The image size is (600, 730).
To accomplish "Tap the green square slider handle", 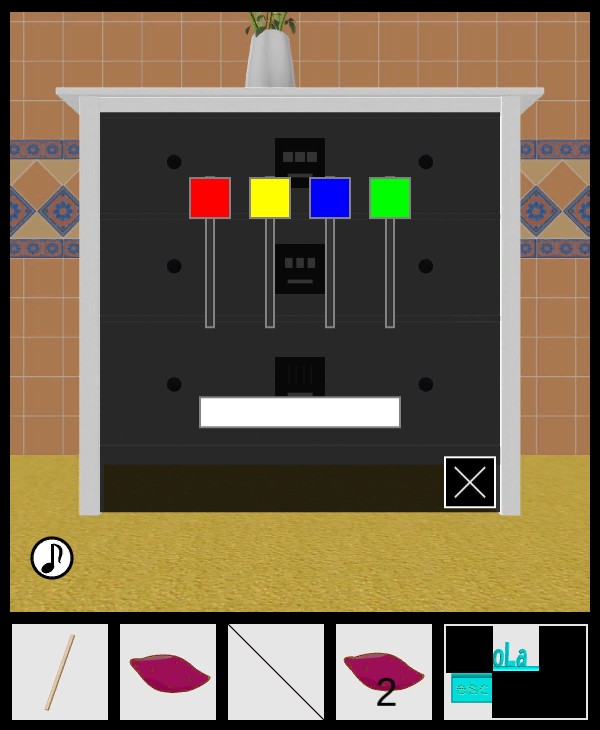I will tap(390, 198).
